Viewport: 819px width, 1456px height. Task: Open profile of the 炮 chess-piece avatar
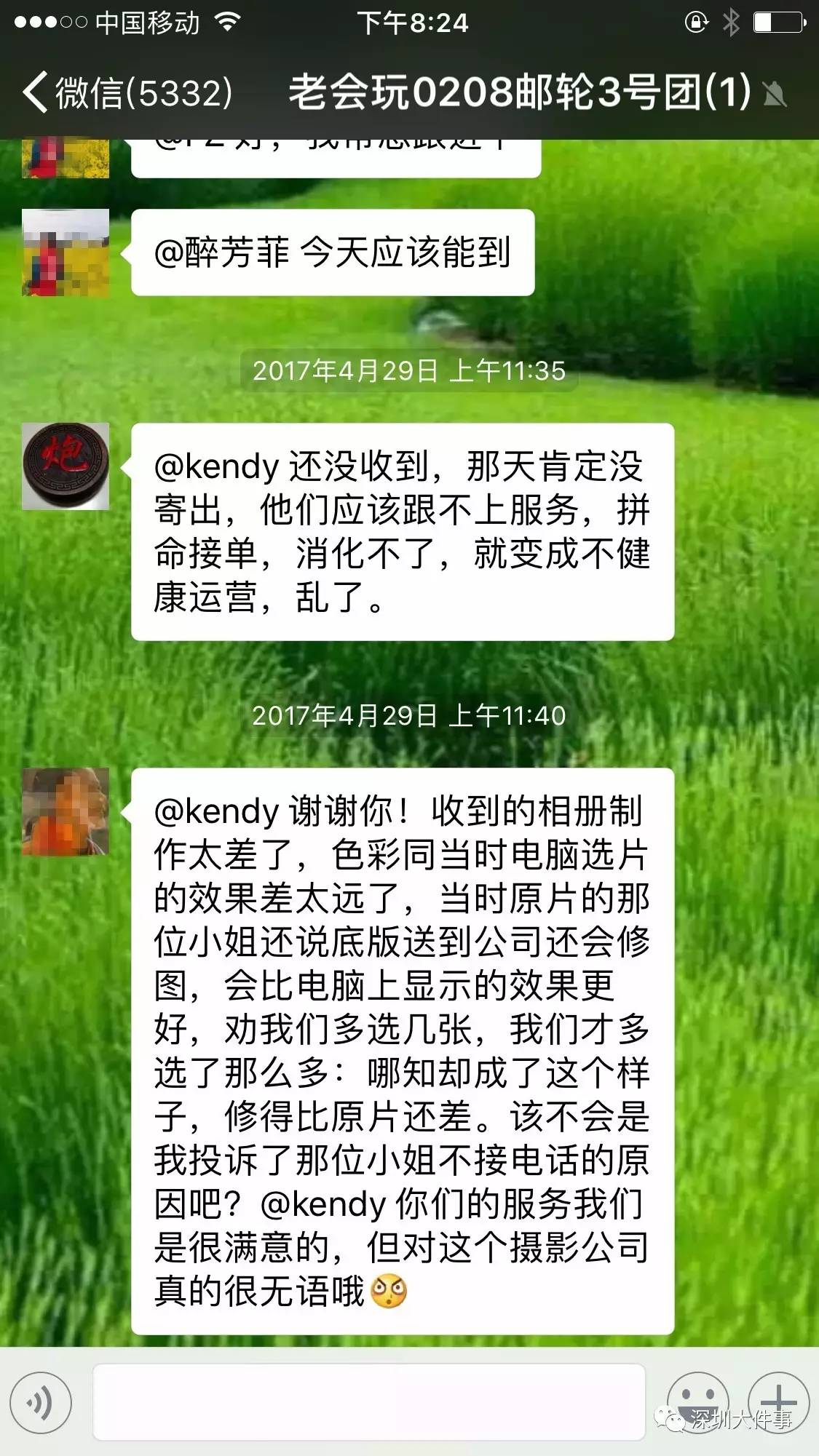click(x=66, y=466)
